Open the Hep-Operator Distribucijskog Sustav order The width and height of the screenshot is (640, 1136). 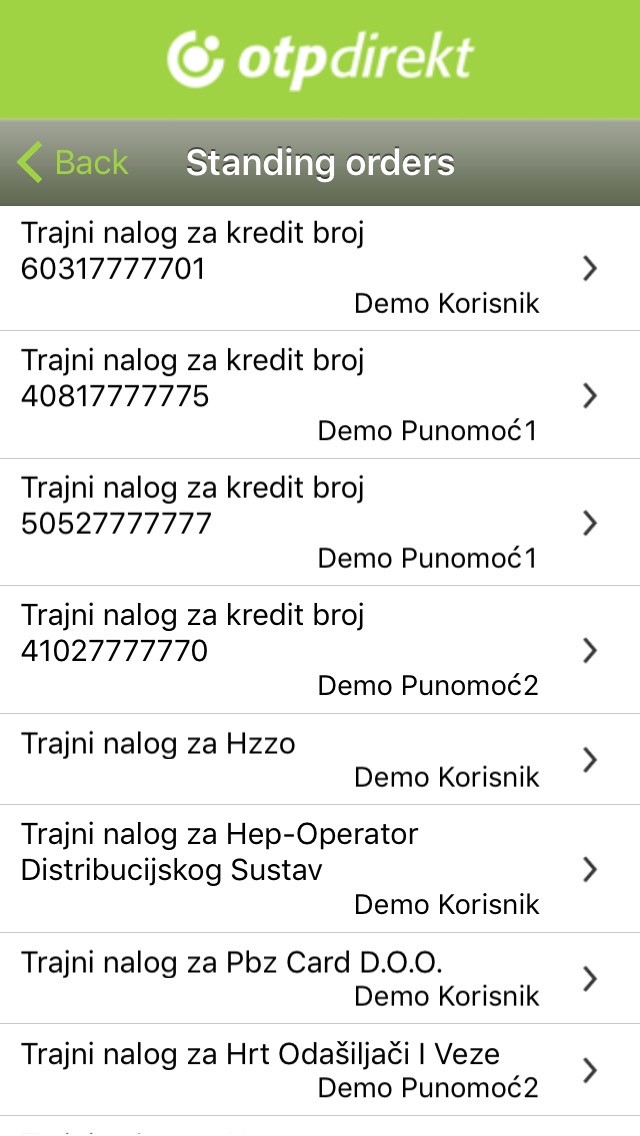click(320, 869)
